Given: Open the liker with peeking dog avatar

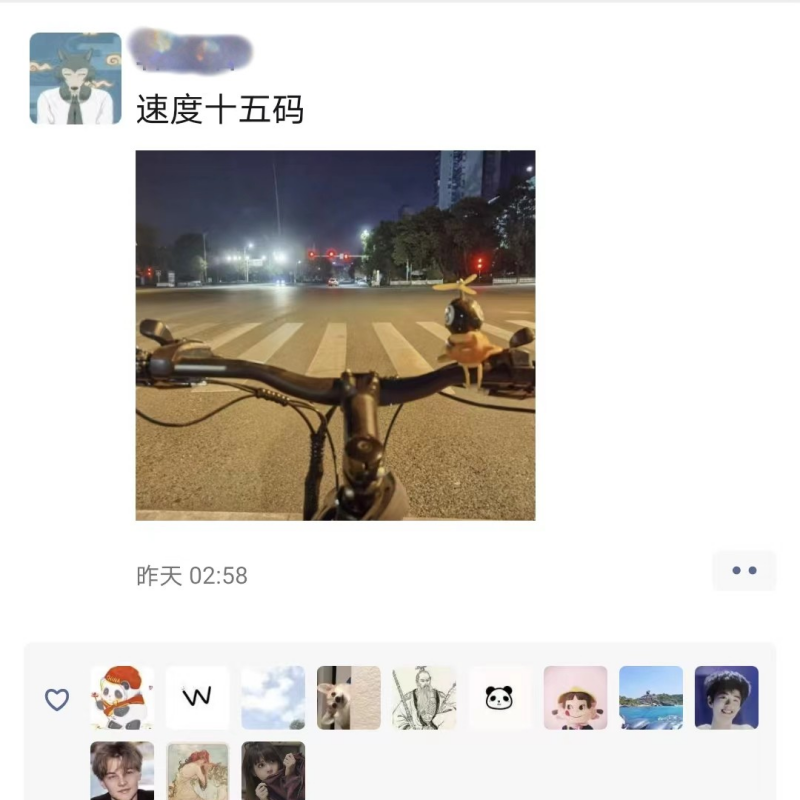Looking at the screenshot, I should tap(349, 697).
